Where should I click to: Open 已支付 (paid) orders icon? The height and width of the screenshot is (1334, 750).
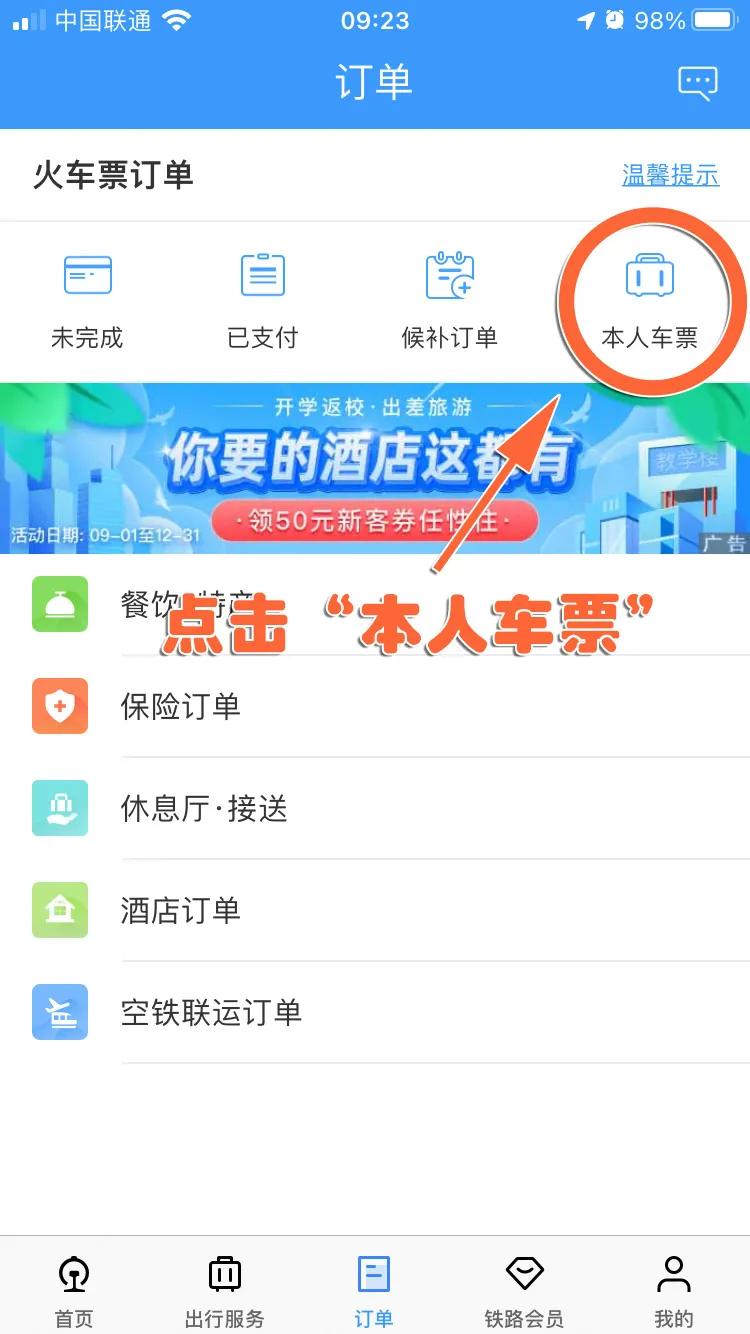pyautogui.click(x=262, y=295)
